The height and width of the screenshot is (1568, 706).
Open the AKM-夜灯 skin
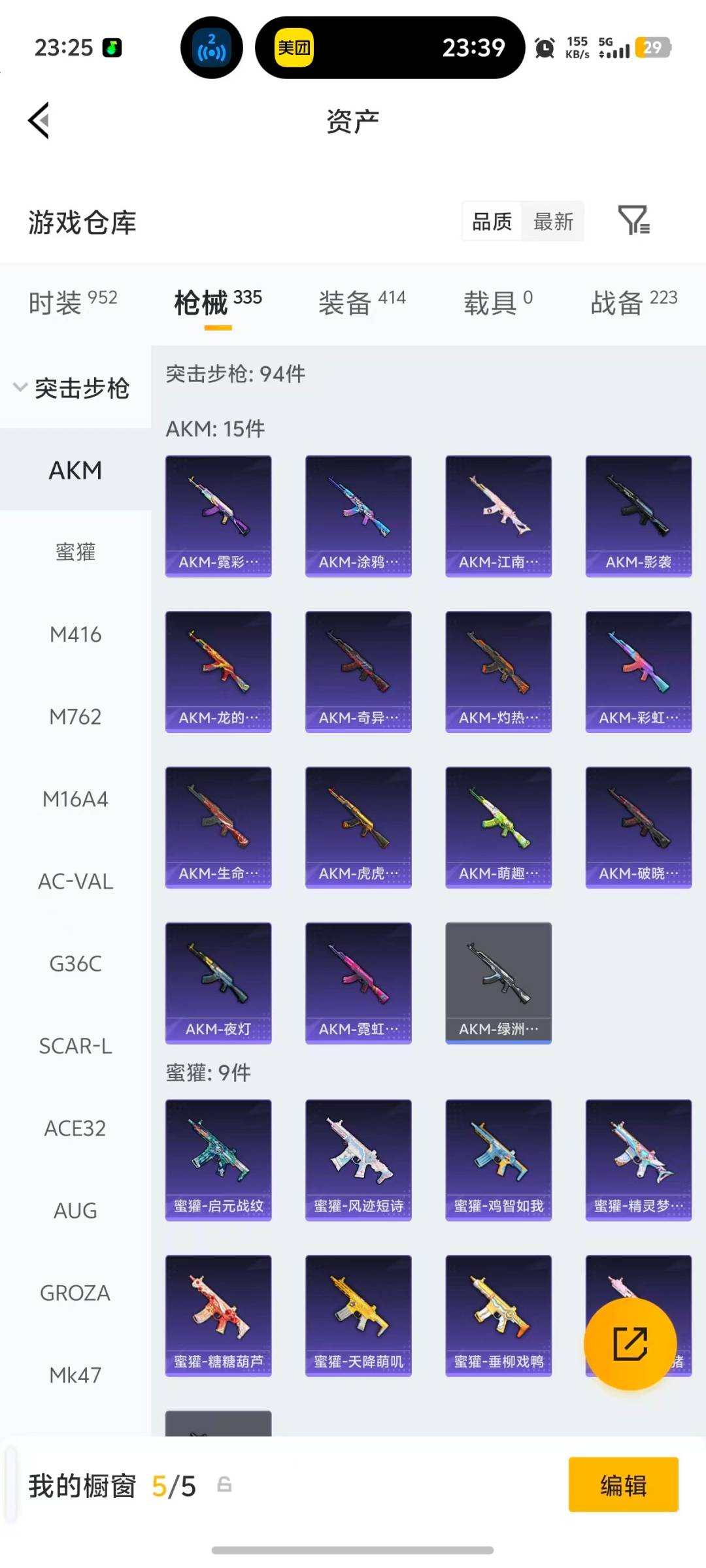coord(218,983)
